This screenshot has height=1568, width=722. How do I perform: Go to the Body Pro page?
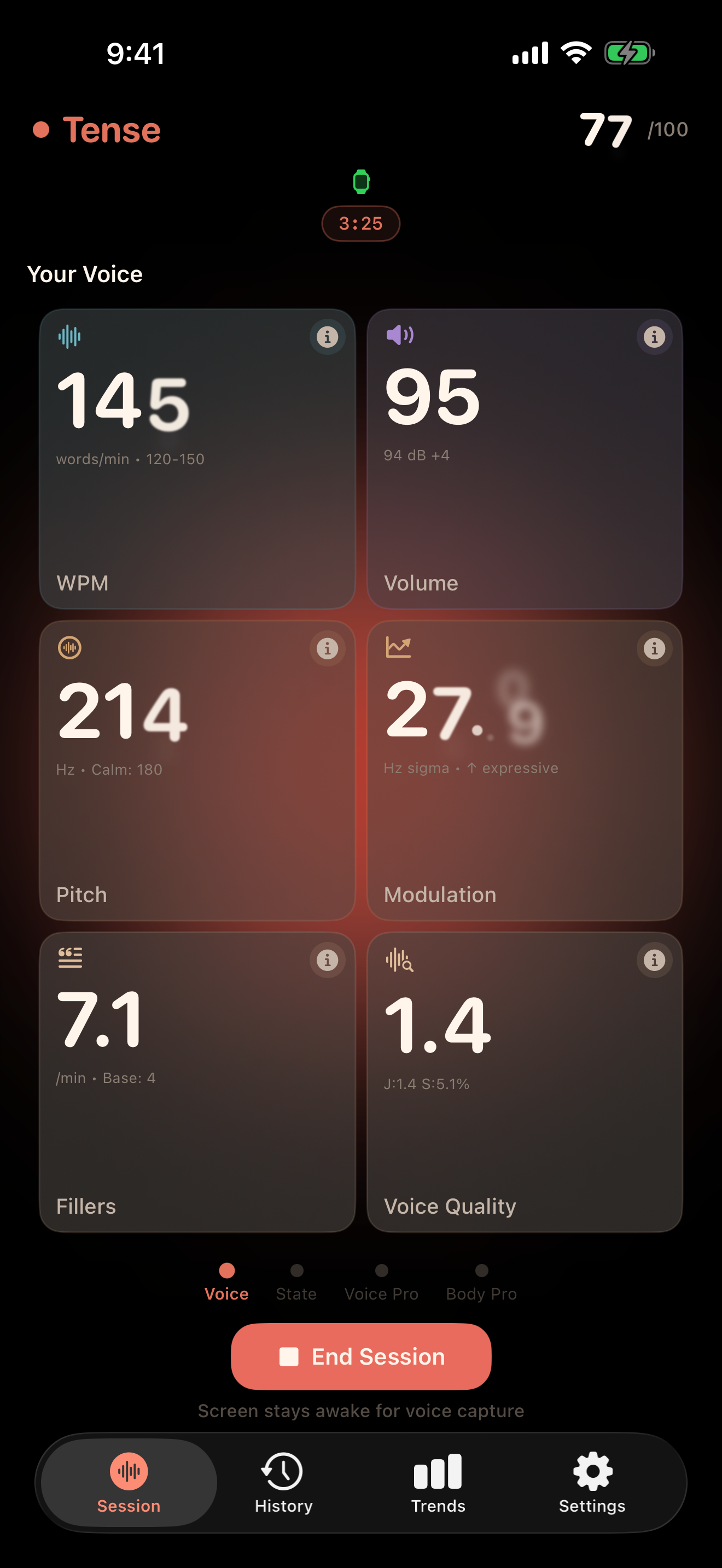pyautogui.click(x=481, y=1282)
